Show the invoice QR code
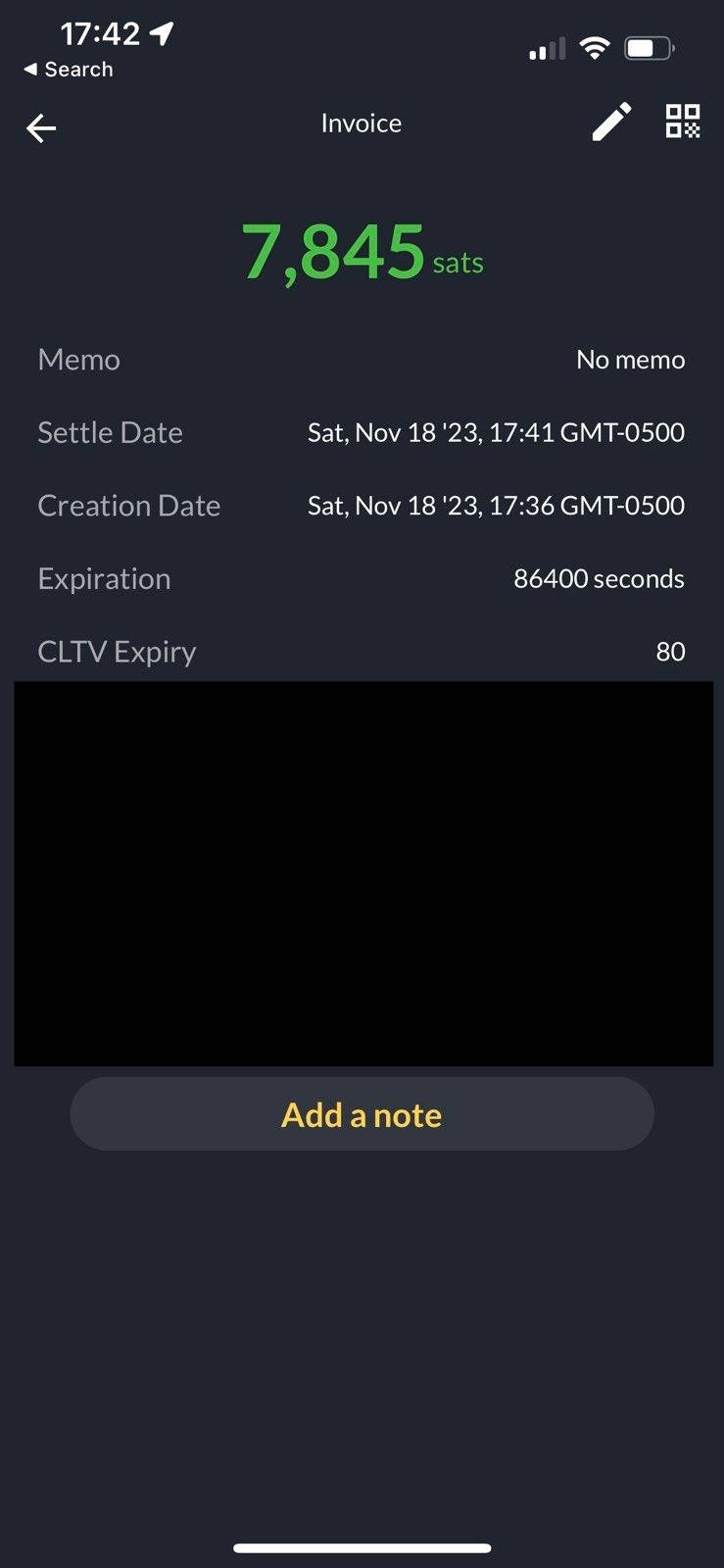The image size is (724, 1568). (683, 122)
